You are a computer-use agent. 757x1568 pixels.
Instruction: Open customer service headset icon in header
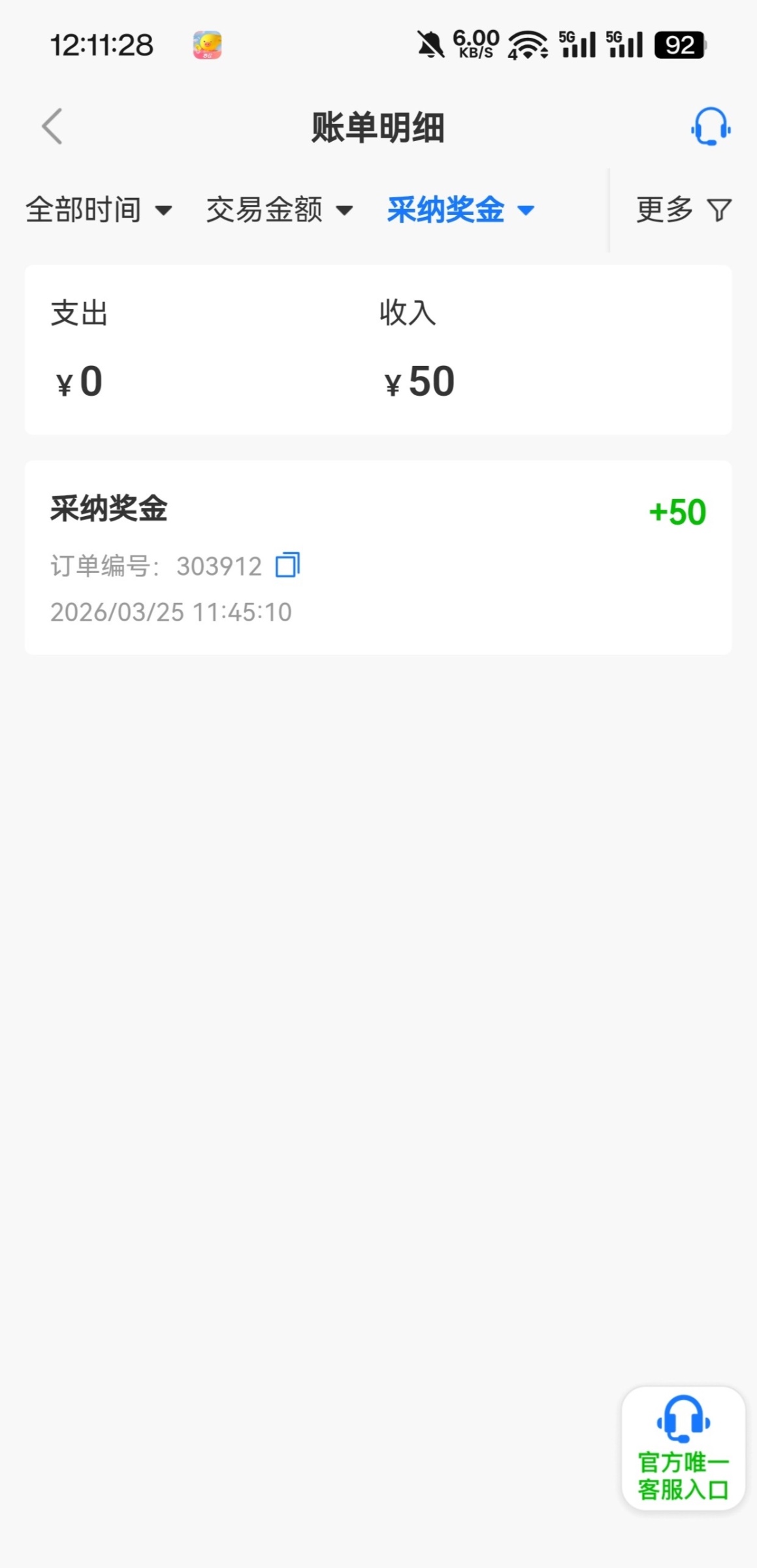coord(710,127)
